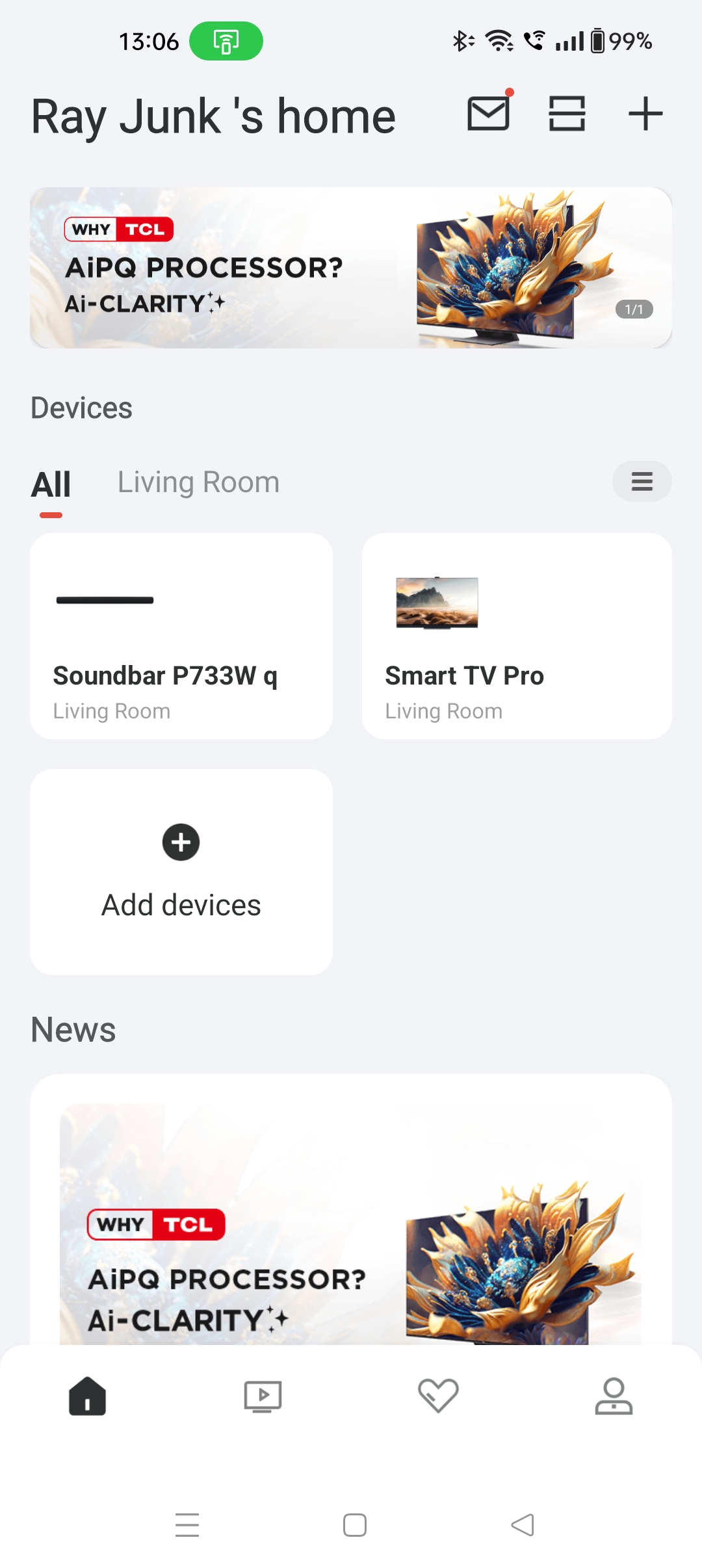The height and width of the screenshot is (1568, 702).
Task: Select the All devices tab
Action: click(51, 485)
